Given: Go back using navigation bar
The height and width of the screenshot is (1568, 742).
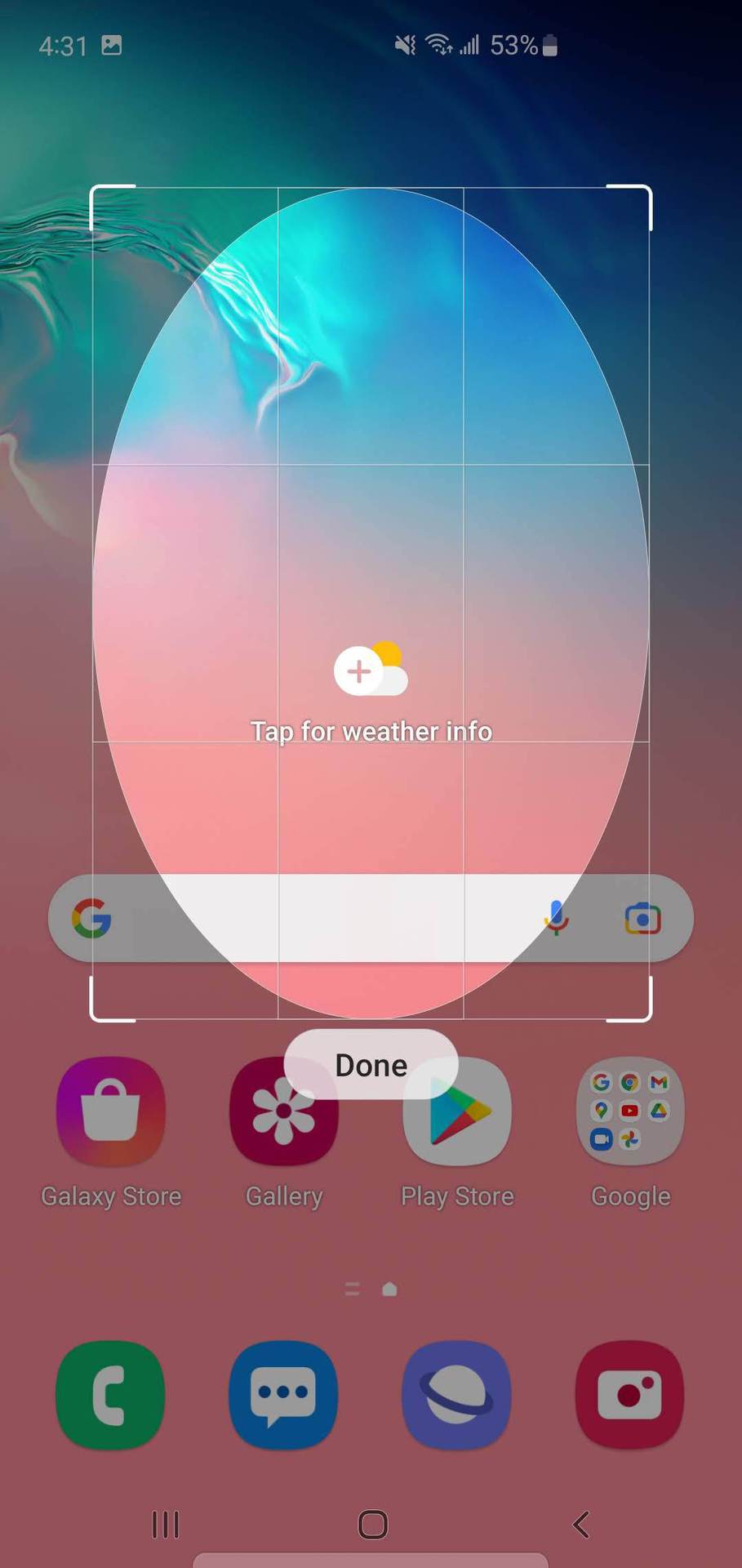Looking at the screenshot, I should coord(581,1524).
